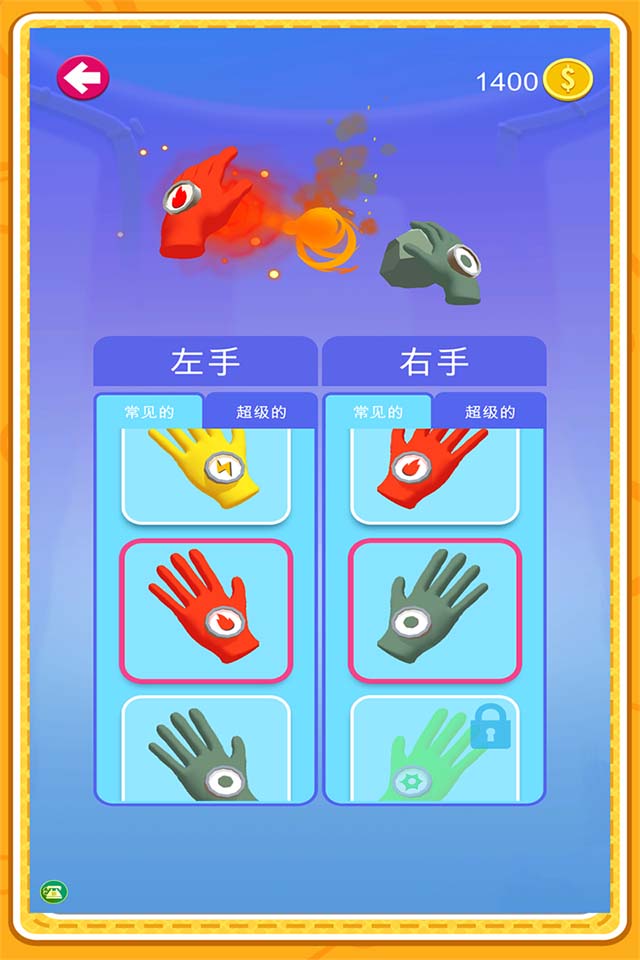Unlock the locked green glove

(x=434, y=752)
